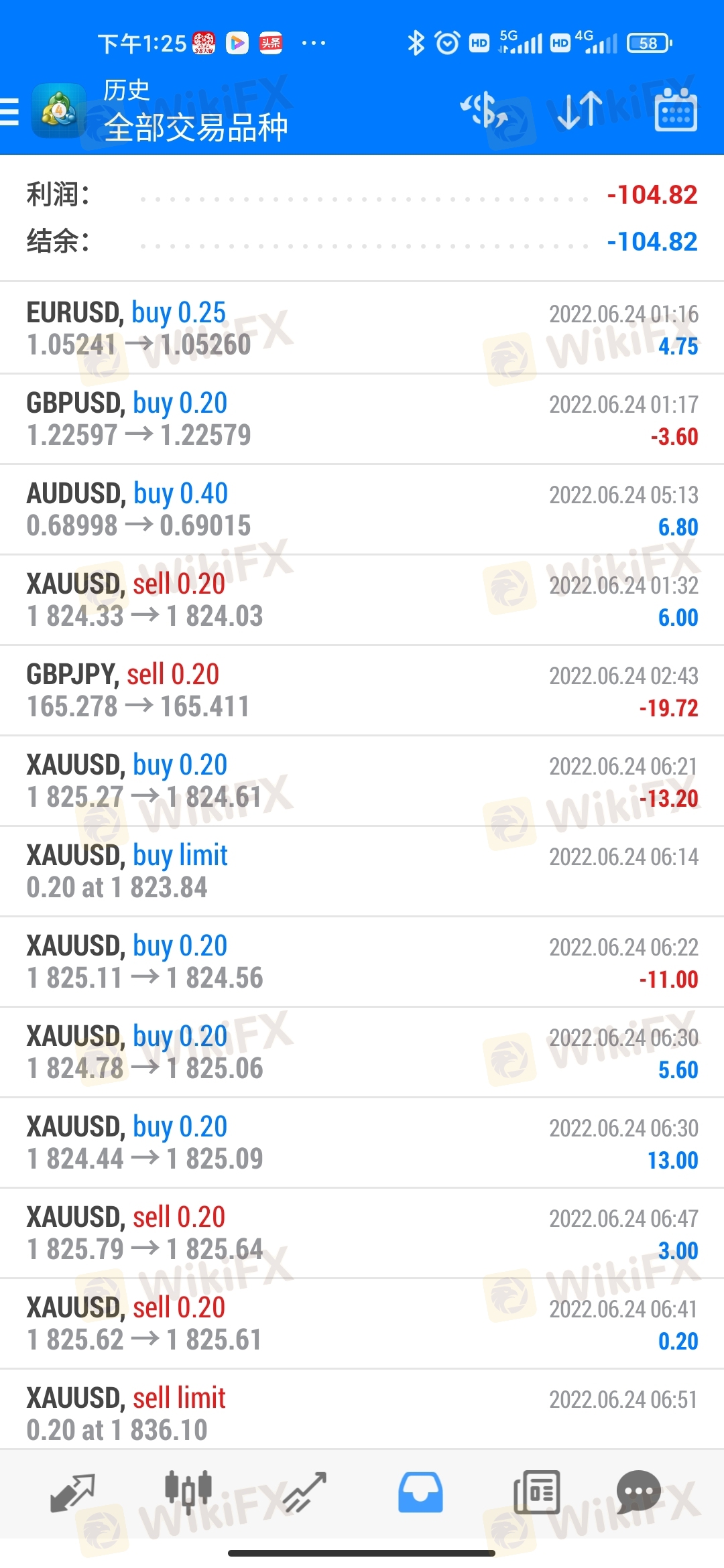
Task: Open the hamburger drawer menu
Action: (9, 111)
